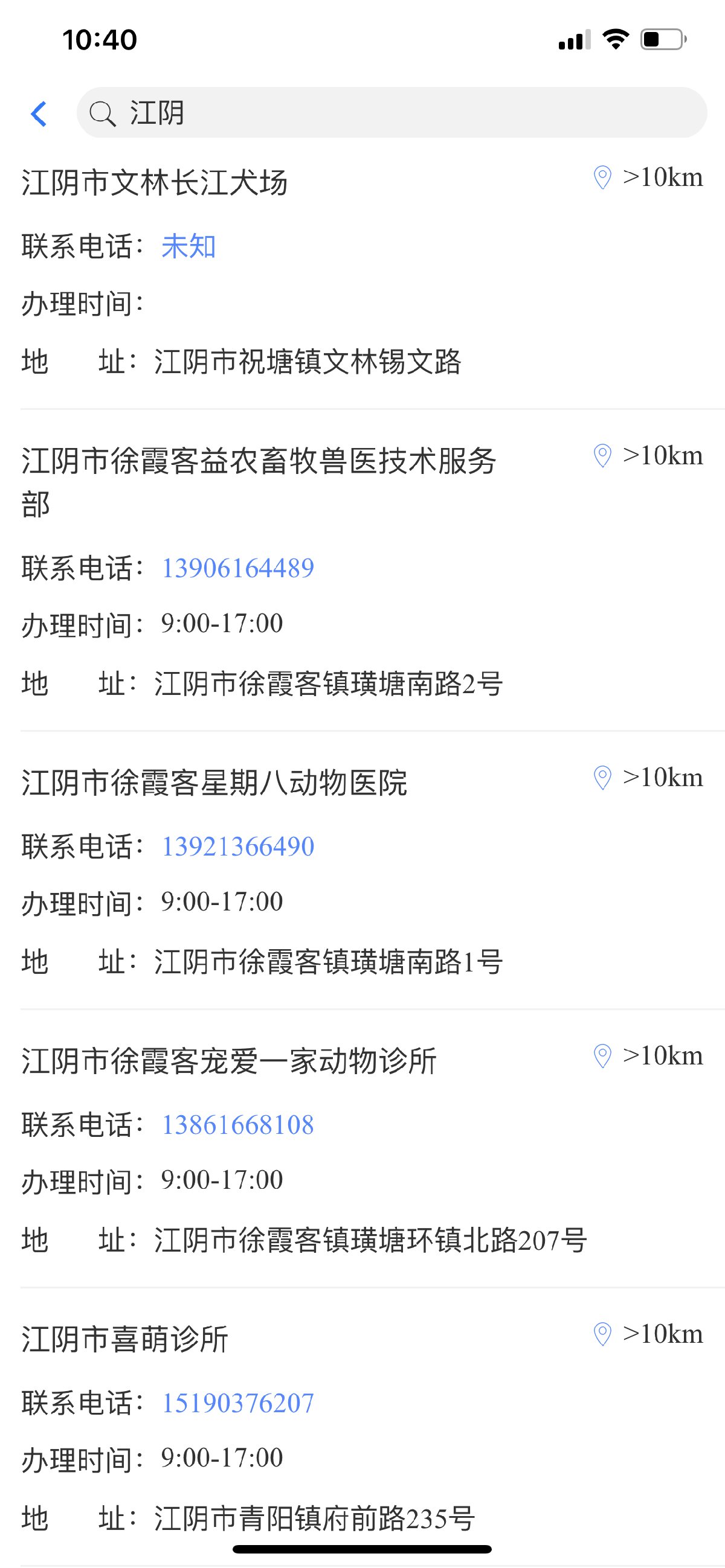Screen dimensions: 725x1568
Task: Call phone number 15190376207
Action: coord(237,1403)
